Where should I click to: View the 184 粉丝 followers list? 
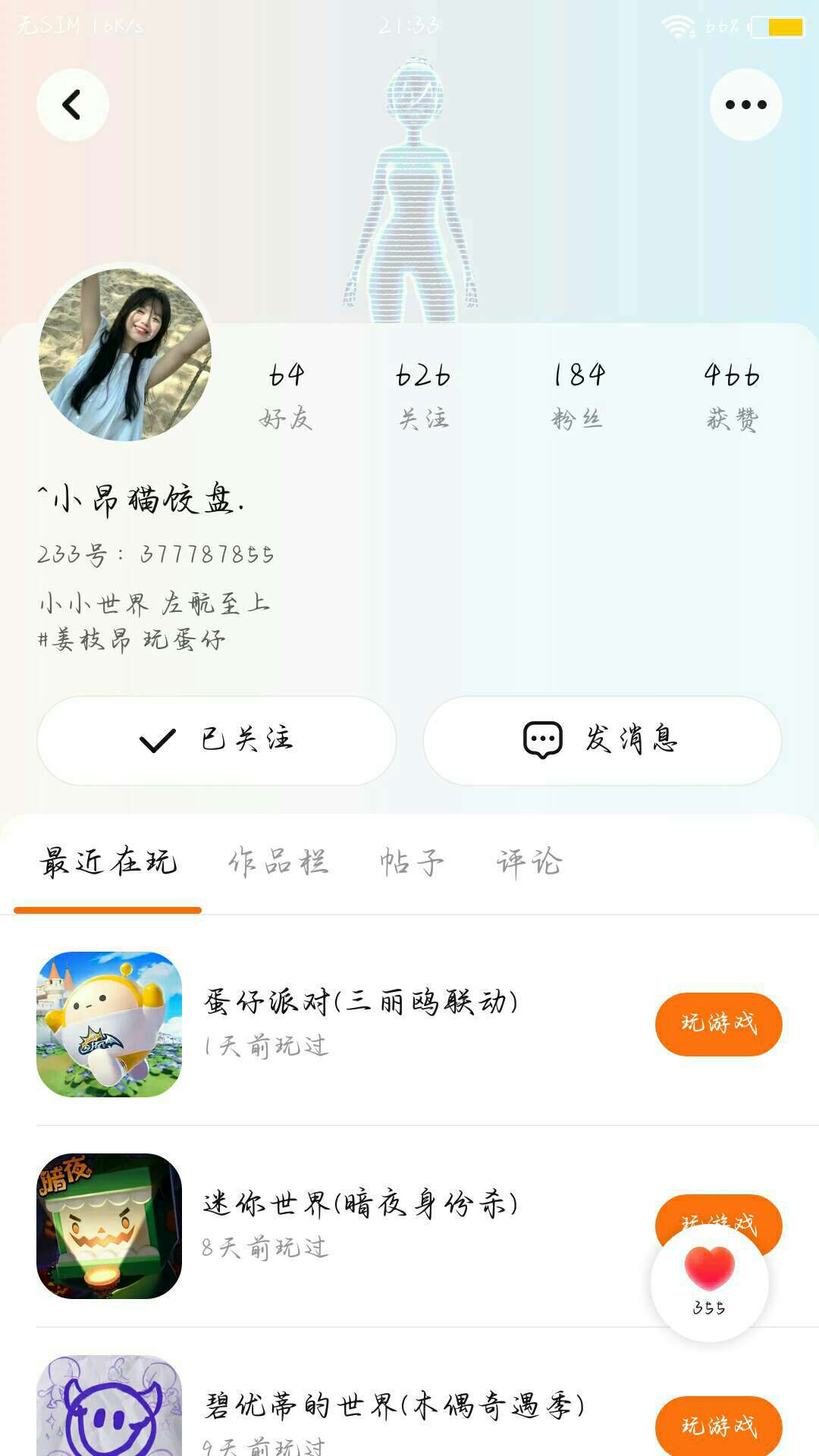pos(578,394)
